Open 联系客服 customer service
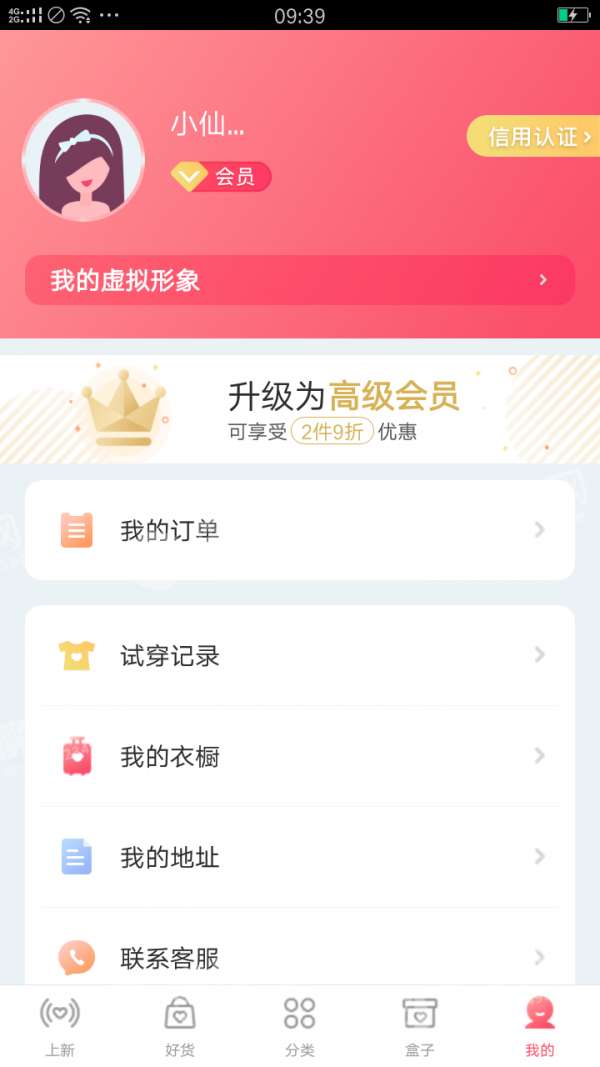 coord(300,957)
